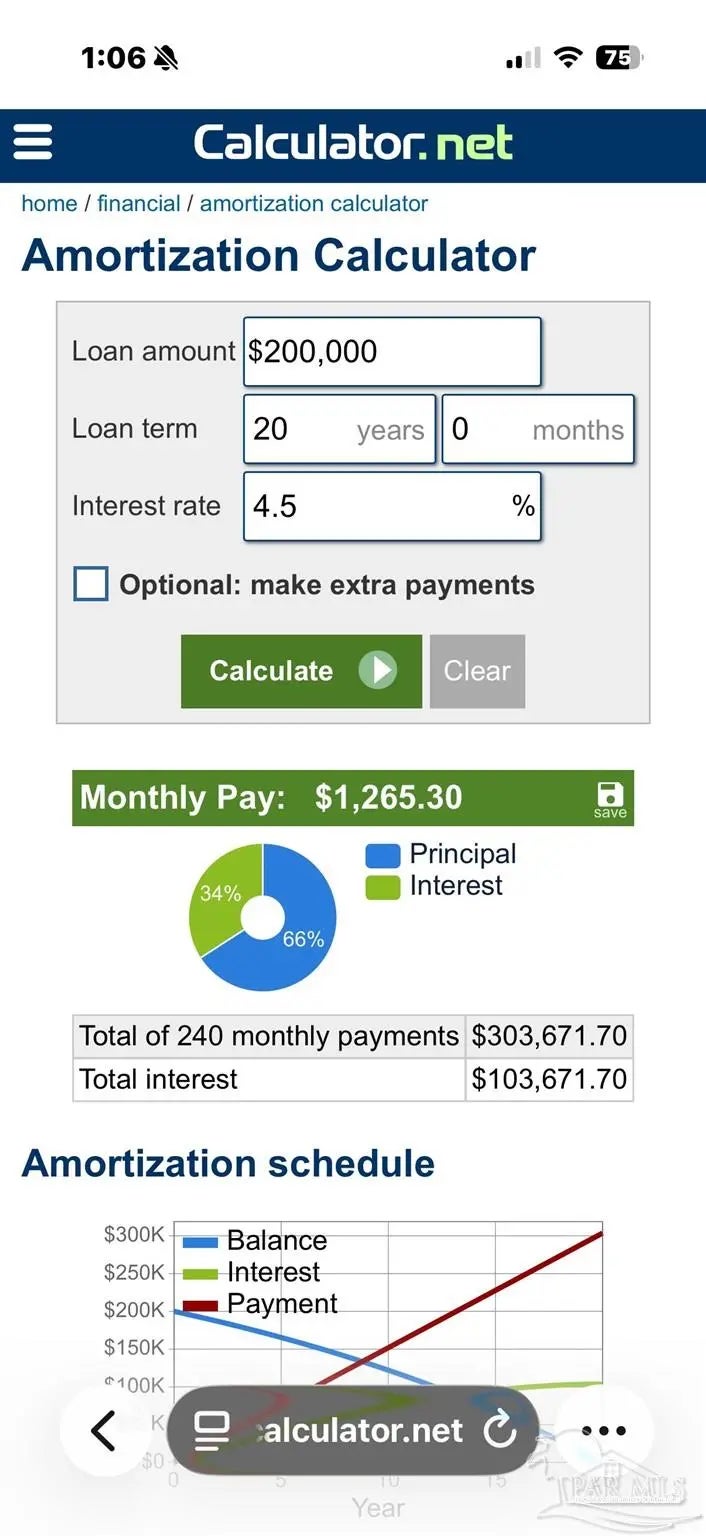Change the Interest rate field
Screen dimensions: 706x1536
tap(391, 506)
